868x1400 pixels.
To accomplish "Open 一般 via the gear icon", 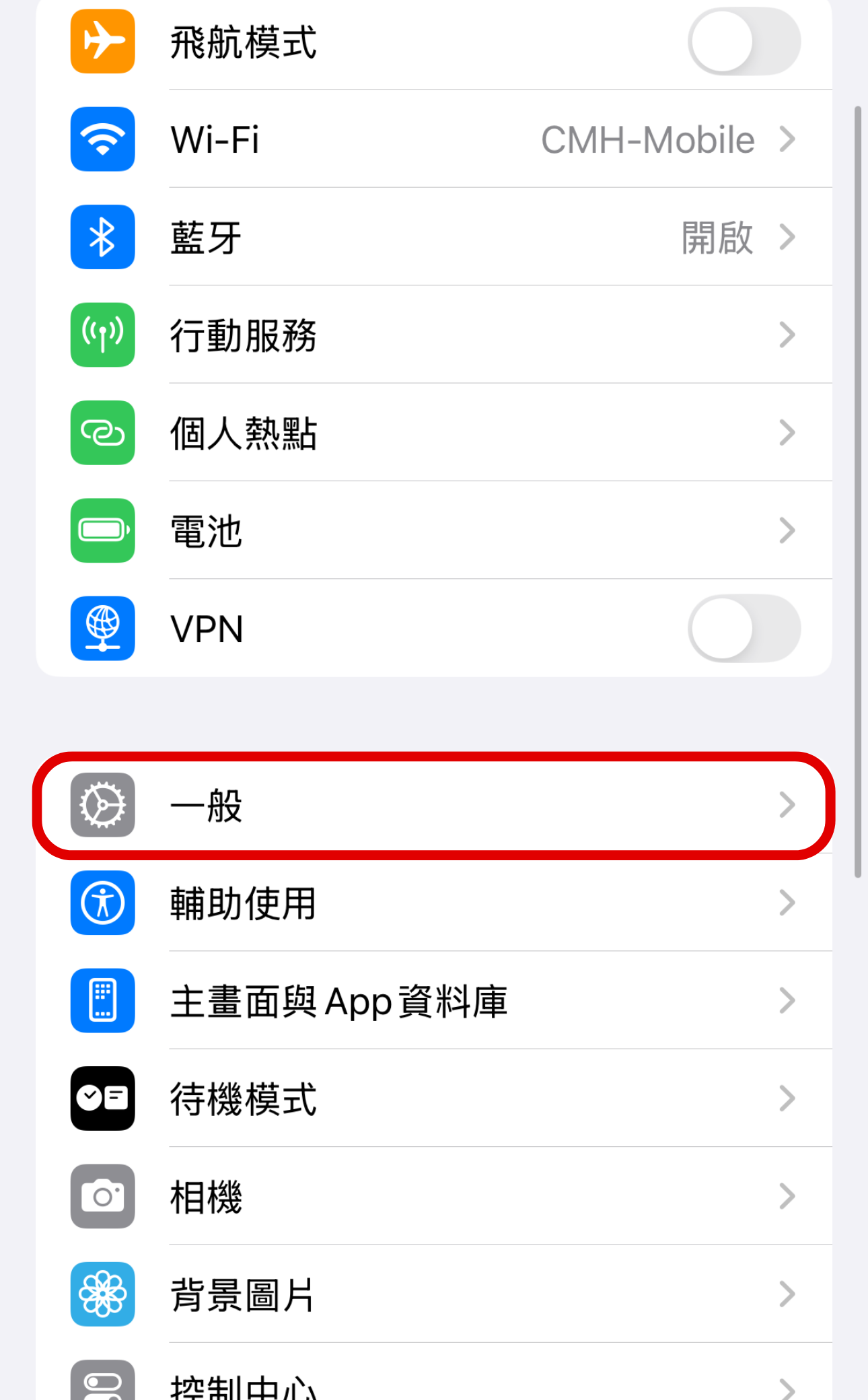I will pos(102,805).
